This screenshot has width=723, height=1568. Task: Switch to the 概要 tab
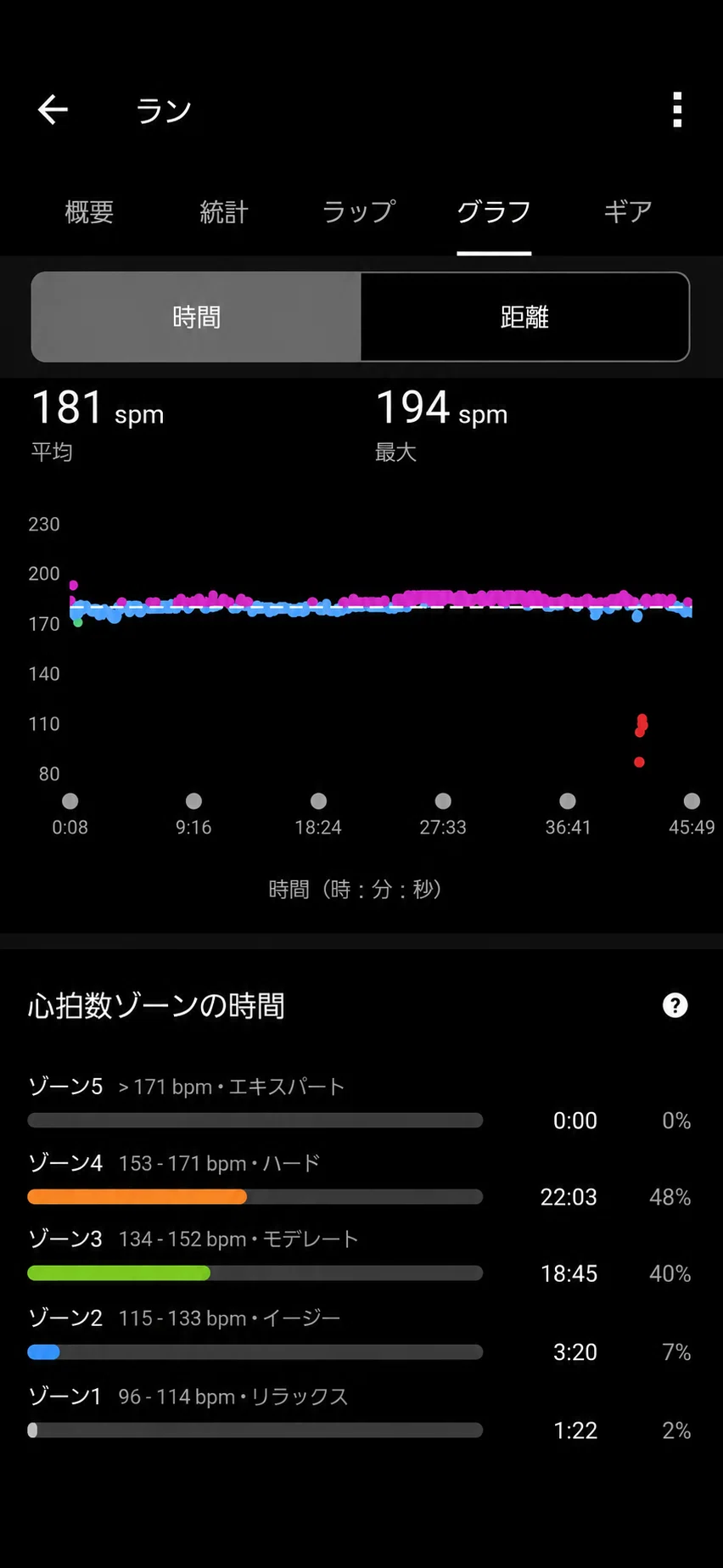tap(89, 211)
